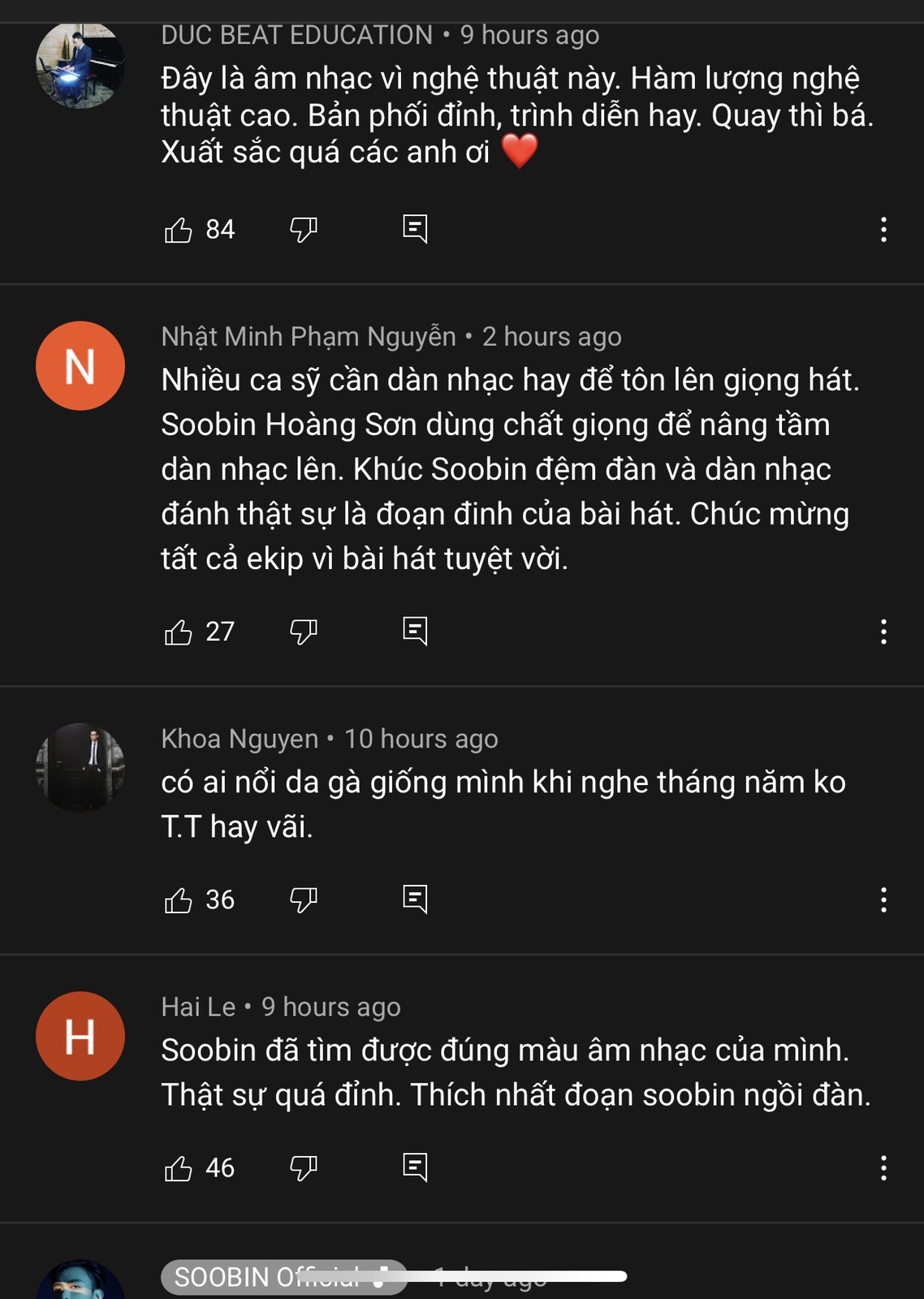Reply to Khoa Nguyen's comment
The height and width of the screenshot is (1299, 924).
(x=415, y=899)
